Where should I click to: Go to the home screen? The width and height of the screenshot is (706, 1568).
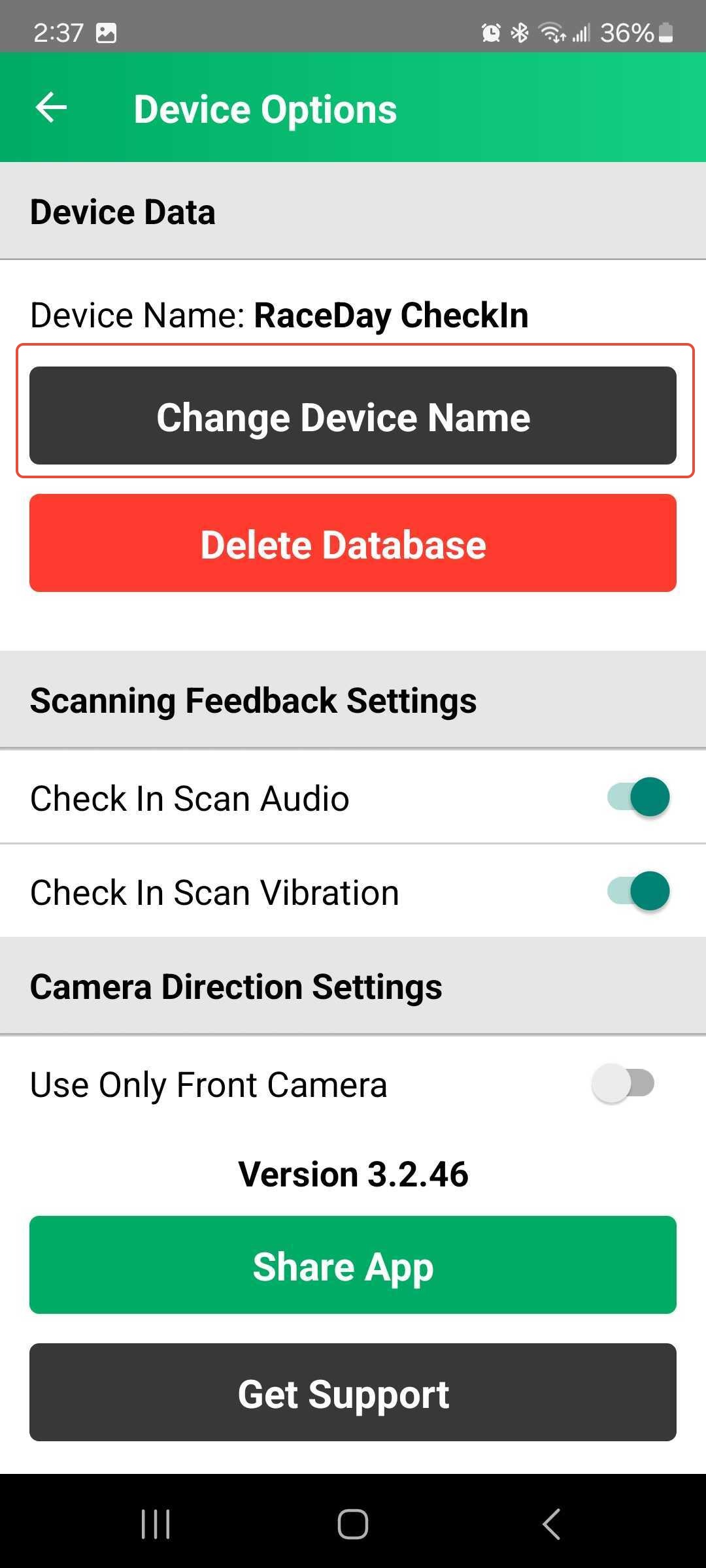[x=353, y=1524]
